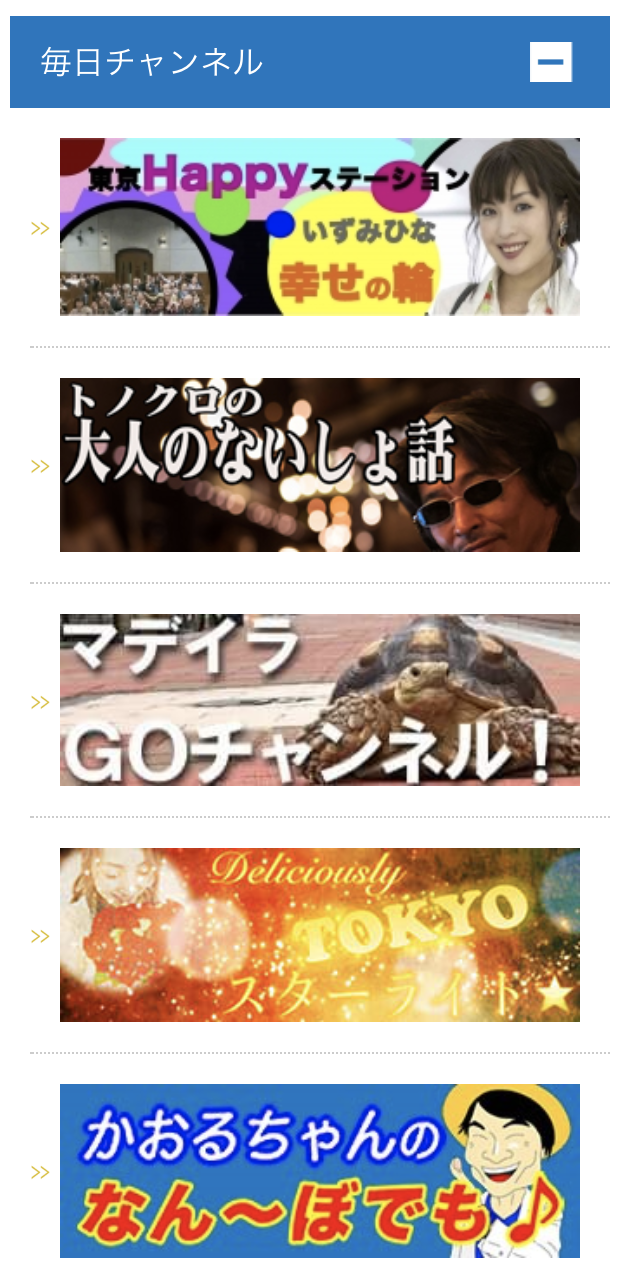Open トノクロの大人のないしょ話 channel

[319, 465]
